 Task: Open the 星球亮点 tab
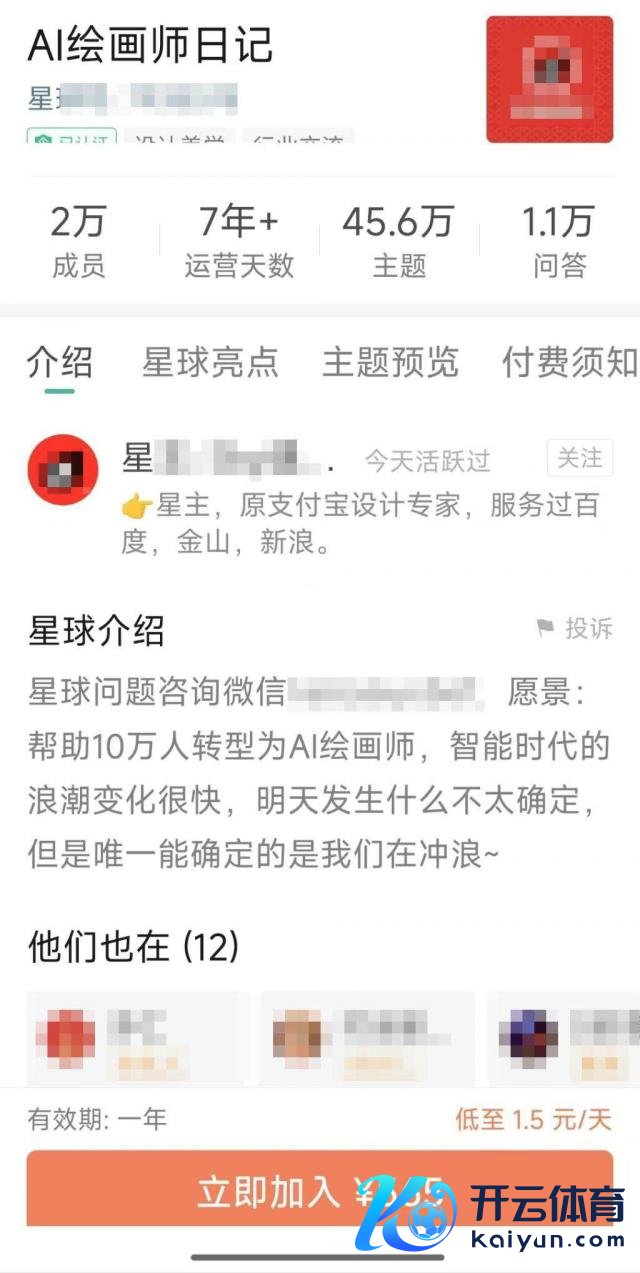[210, 361]
